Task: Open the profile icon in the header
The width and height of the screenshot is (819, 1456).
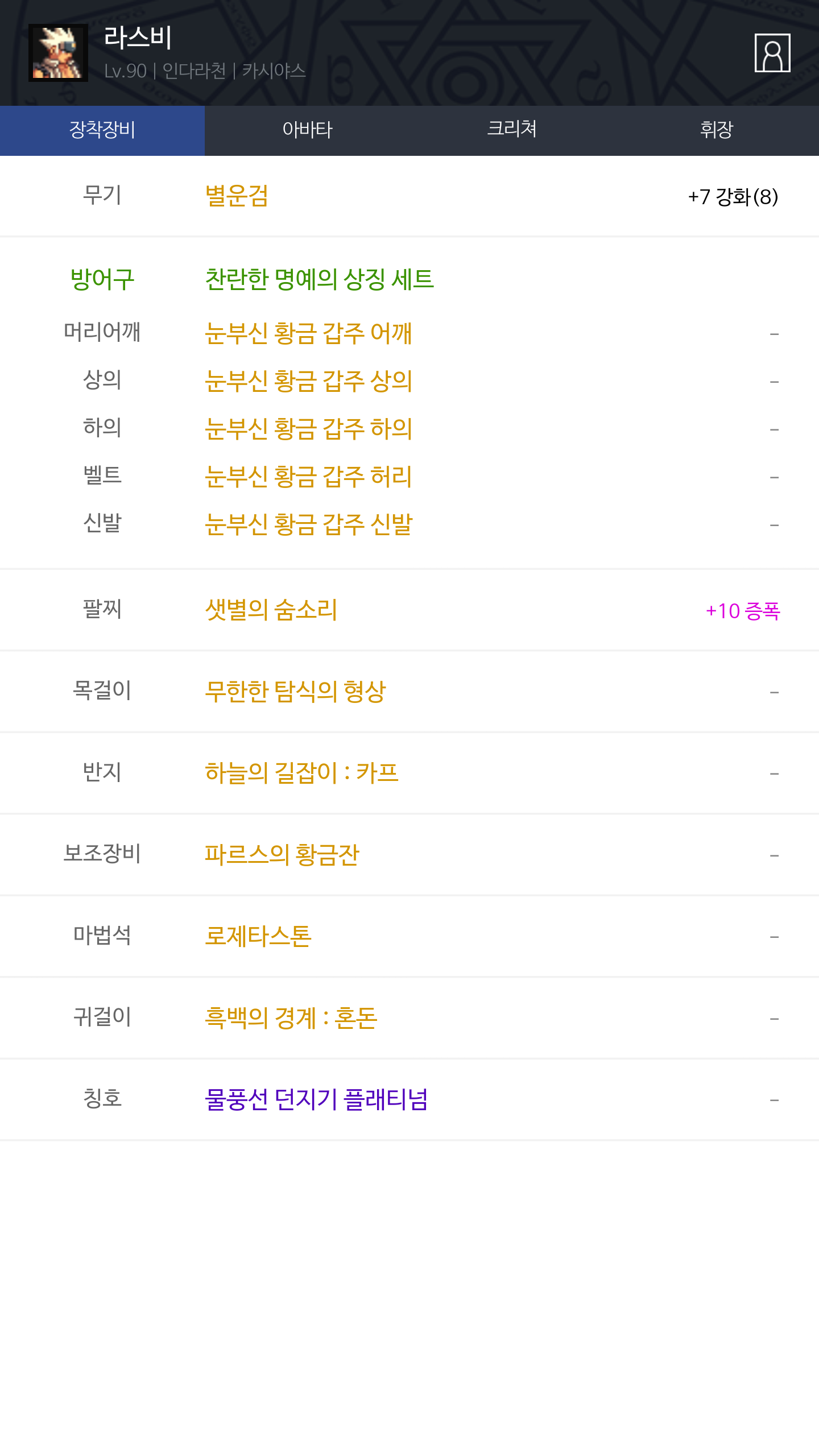Action: (x=772, y=53)
